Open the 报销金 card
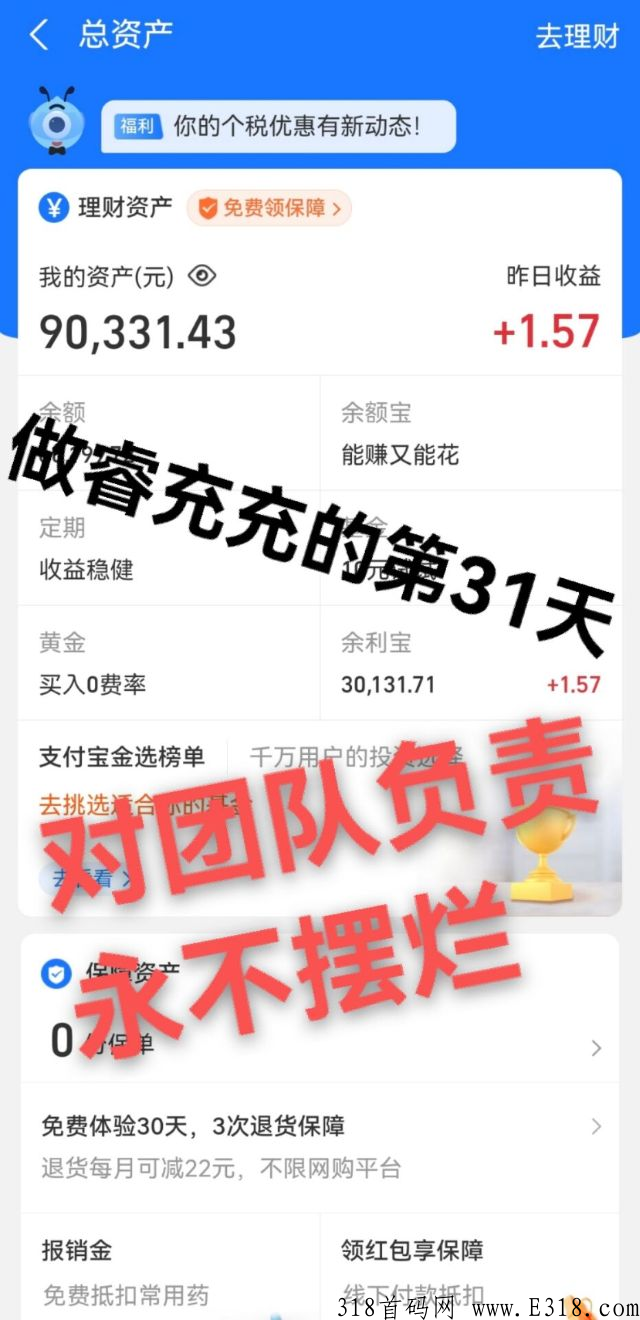The width and height of the screenshot is (640, 1320). click(x=168, y=1268)
